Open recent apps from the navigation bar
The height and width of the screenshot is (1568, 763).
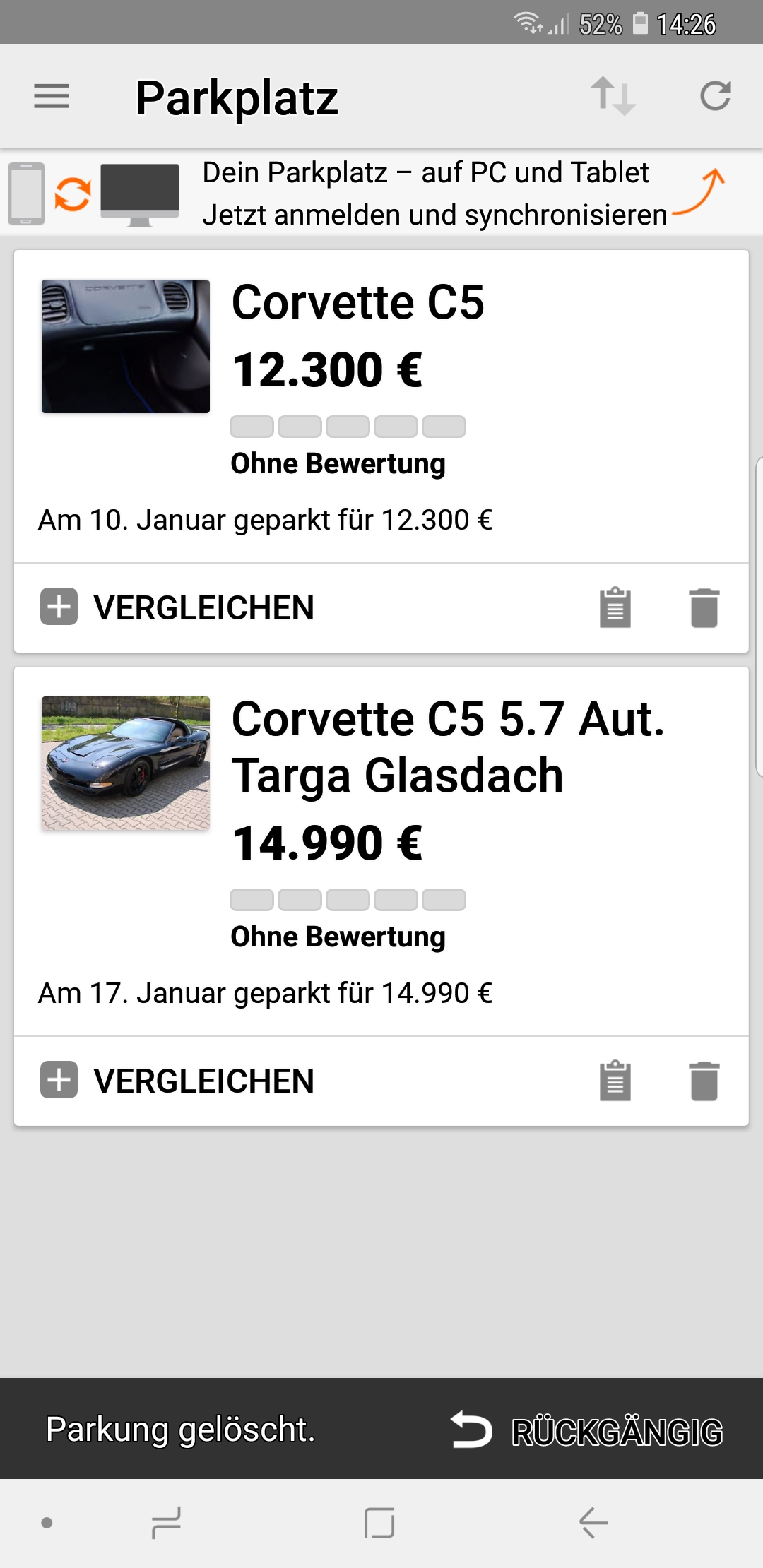[167, 1523]
